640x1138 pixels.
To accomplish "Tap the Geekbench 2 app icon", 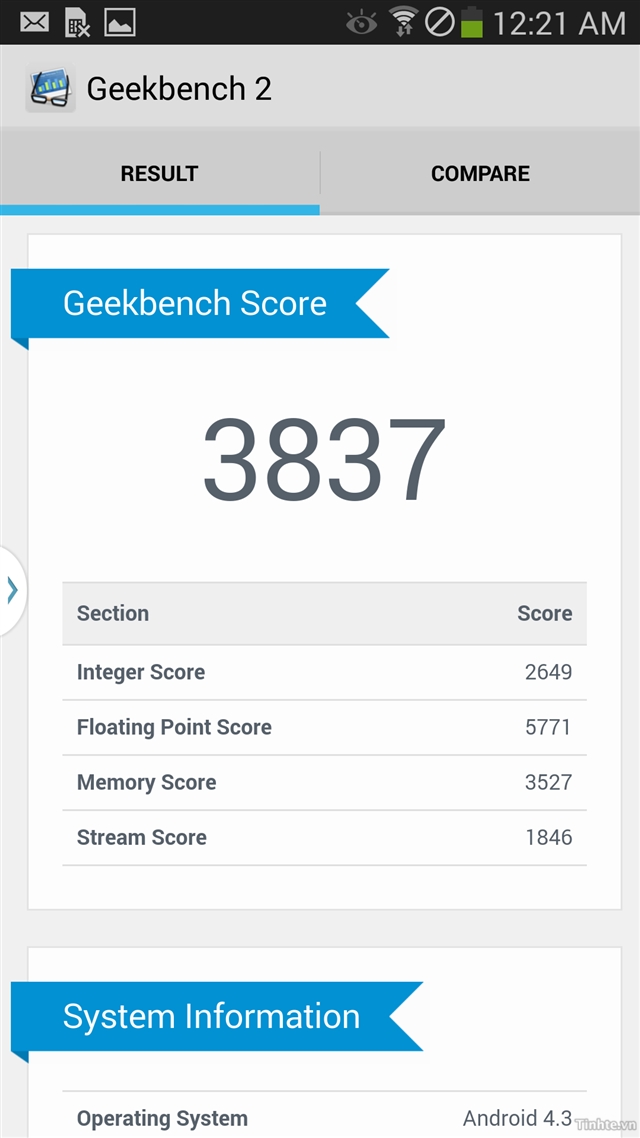I will pyautogui.click(x=50, y=89).
